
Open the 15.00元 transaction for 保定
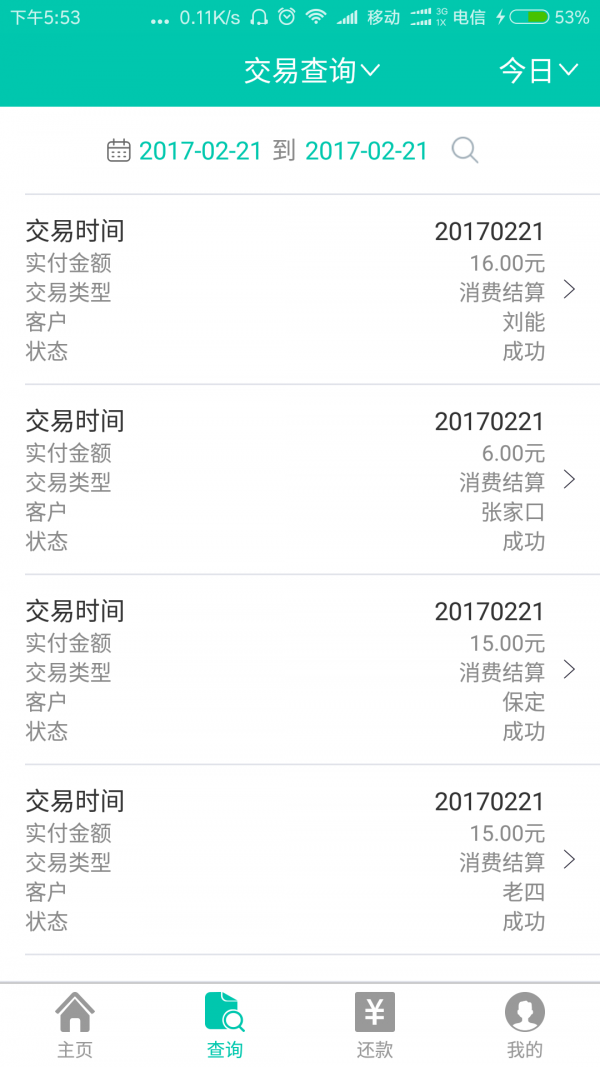click(300, 670)
